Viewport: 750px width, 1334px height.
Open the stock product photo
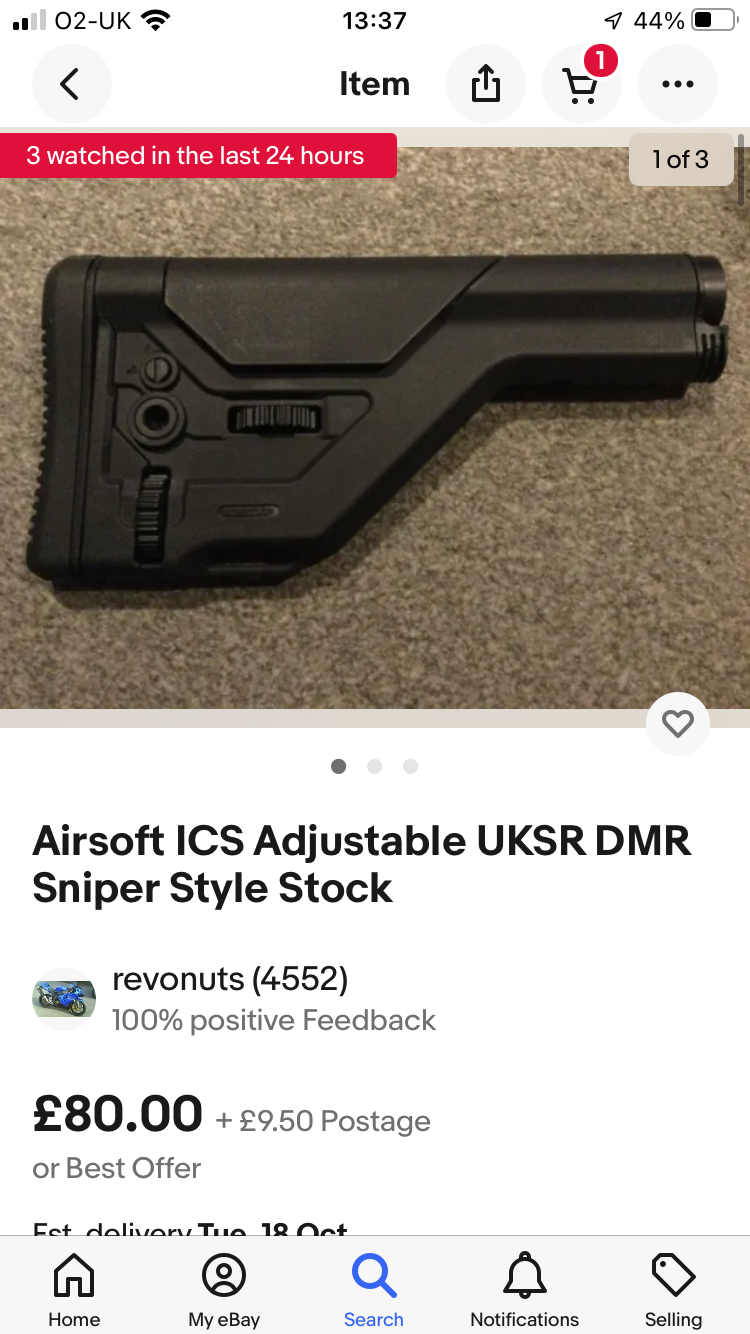pyautogui.click(x=374, y=428)
